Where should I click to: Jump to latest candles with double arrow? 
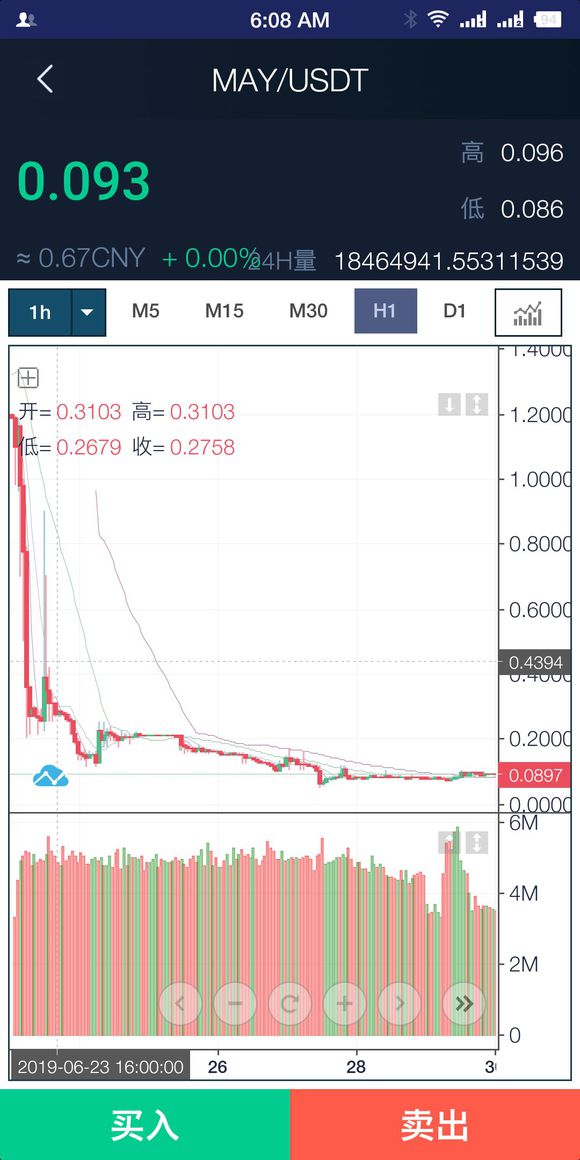coord(464,1003)
